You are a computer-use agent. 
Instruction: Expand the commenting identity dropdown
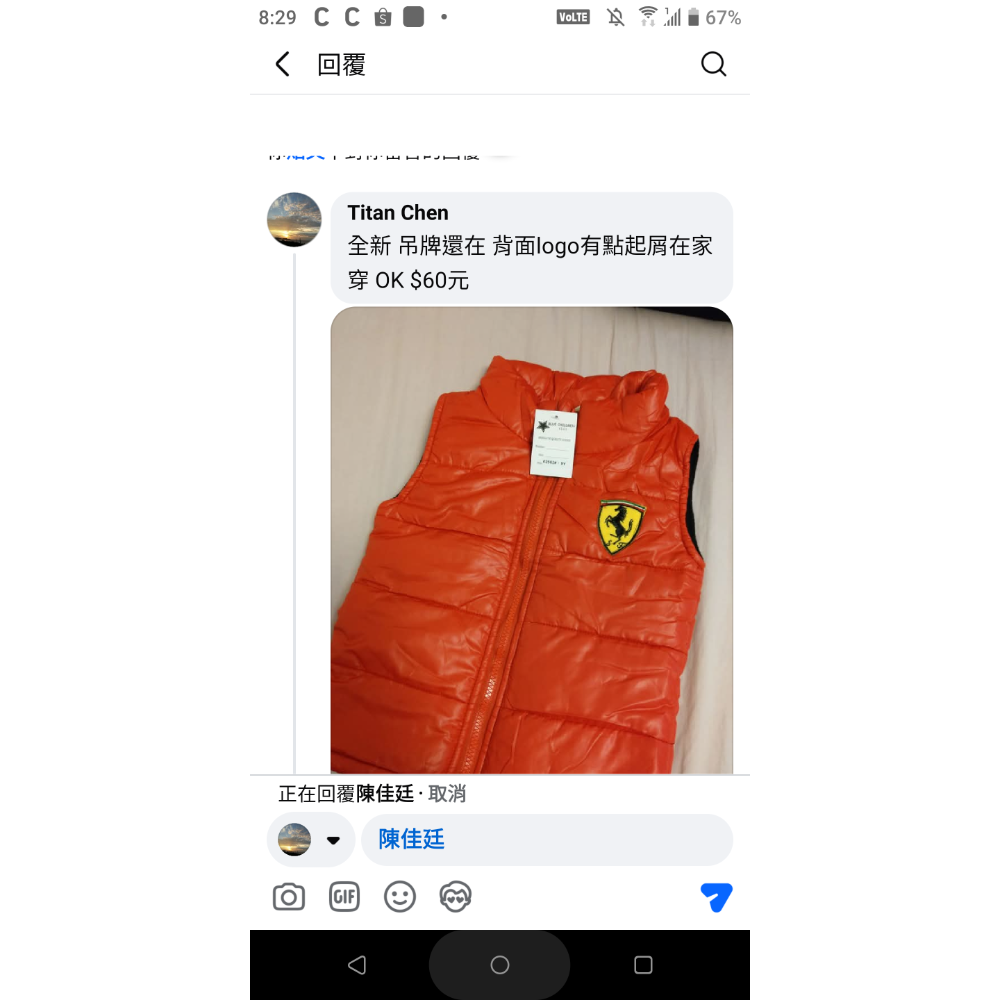pyautogui.click(x=333, y=840)
